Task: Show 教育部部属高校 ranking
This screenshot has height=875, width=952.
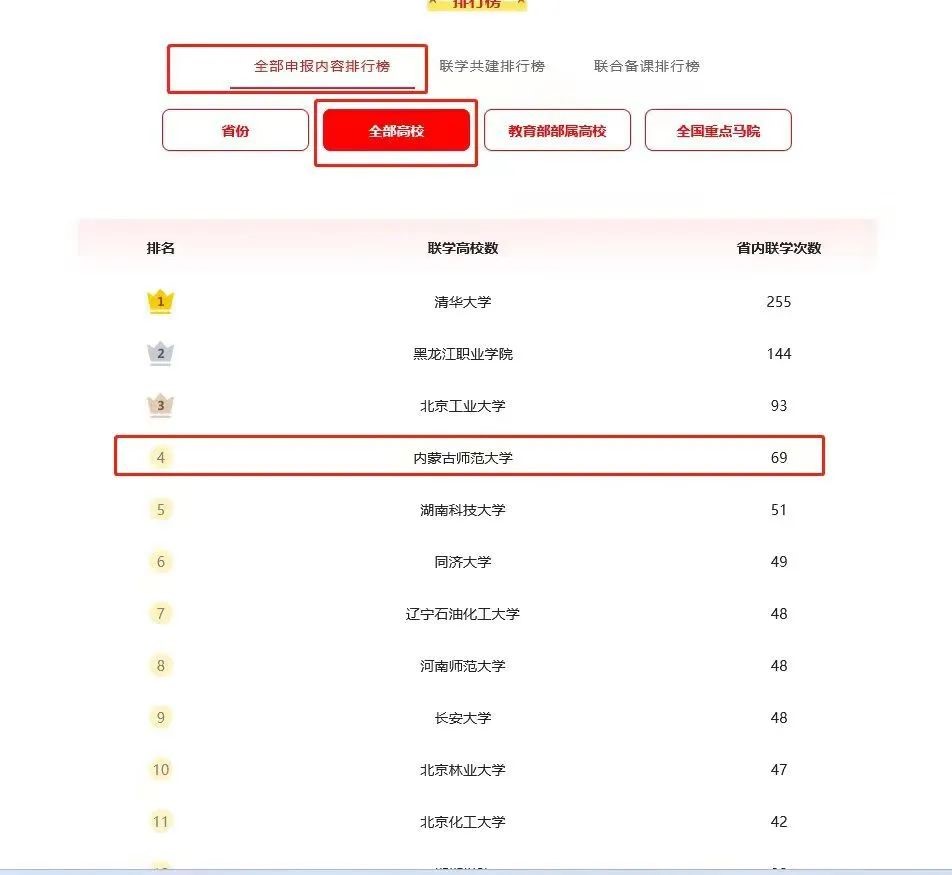Action: click(557, 131)
